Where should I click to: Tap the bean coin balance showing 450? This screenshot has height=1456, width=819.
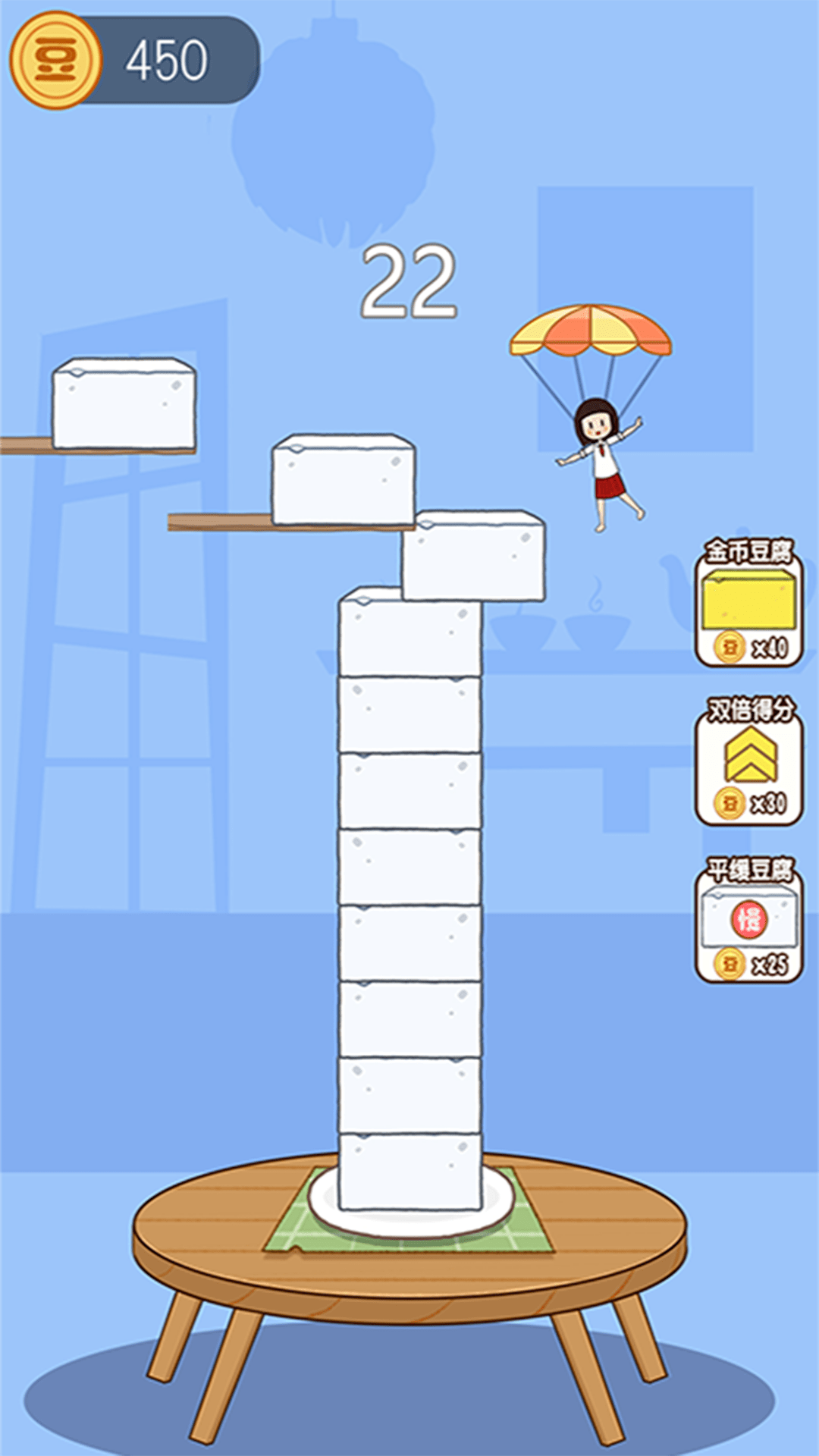point(136,61)
